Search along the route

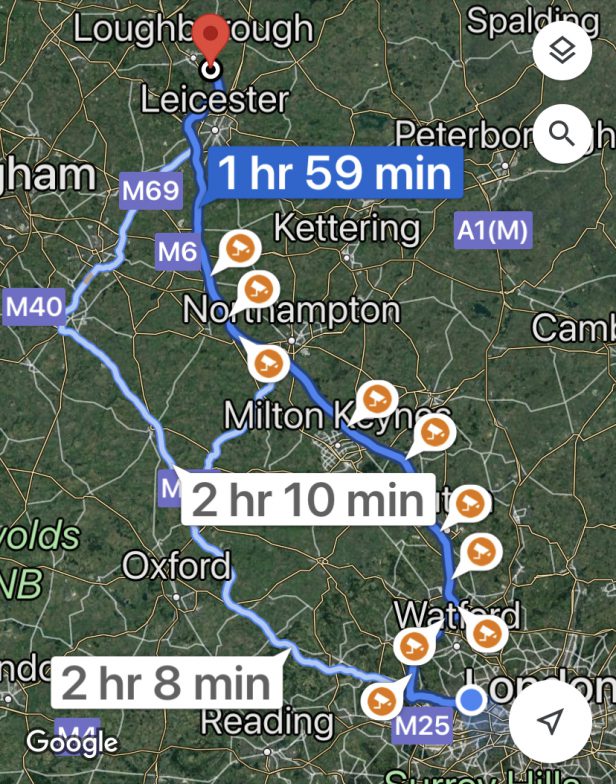(x=562, y=133)
